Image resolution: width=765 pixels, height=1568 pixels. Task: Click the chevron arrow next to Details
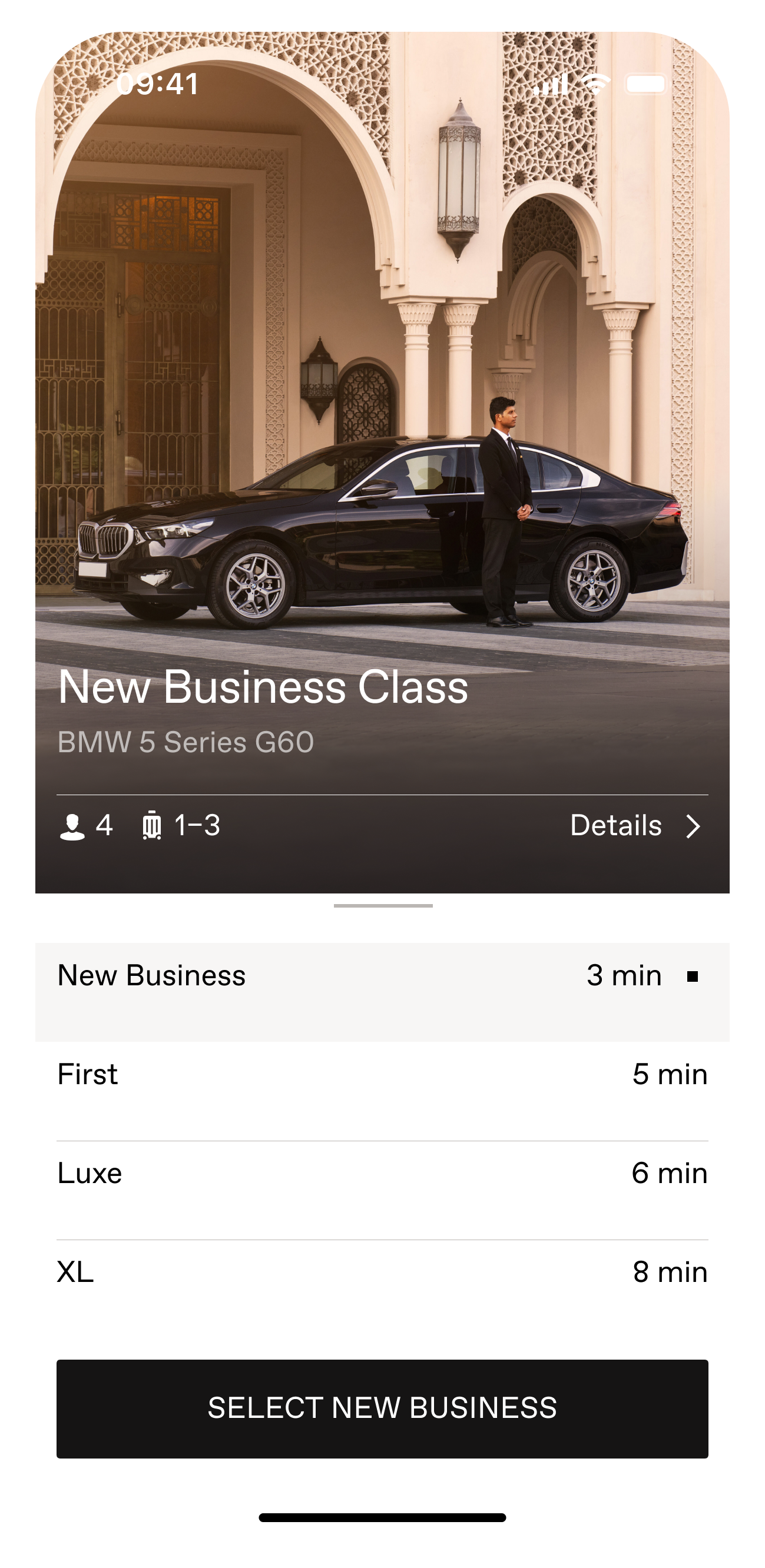pos(694,825)
